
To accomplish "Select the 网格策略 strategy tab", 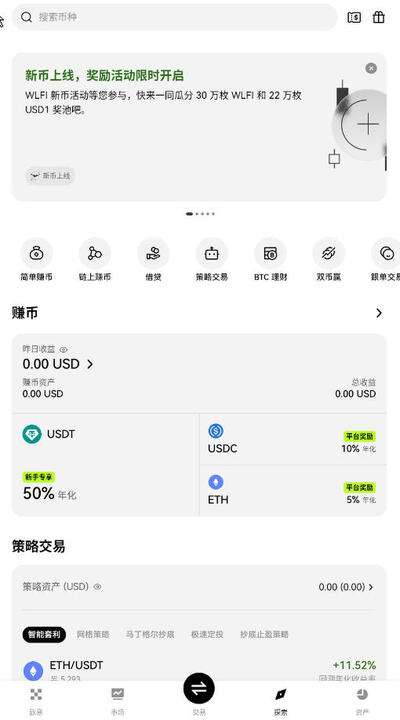I will tap(93, 635).
